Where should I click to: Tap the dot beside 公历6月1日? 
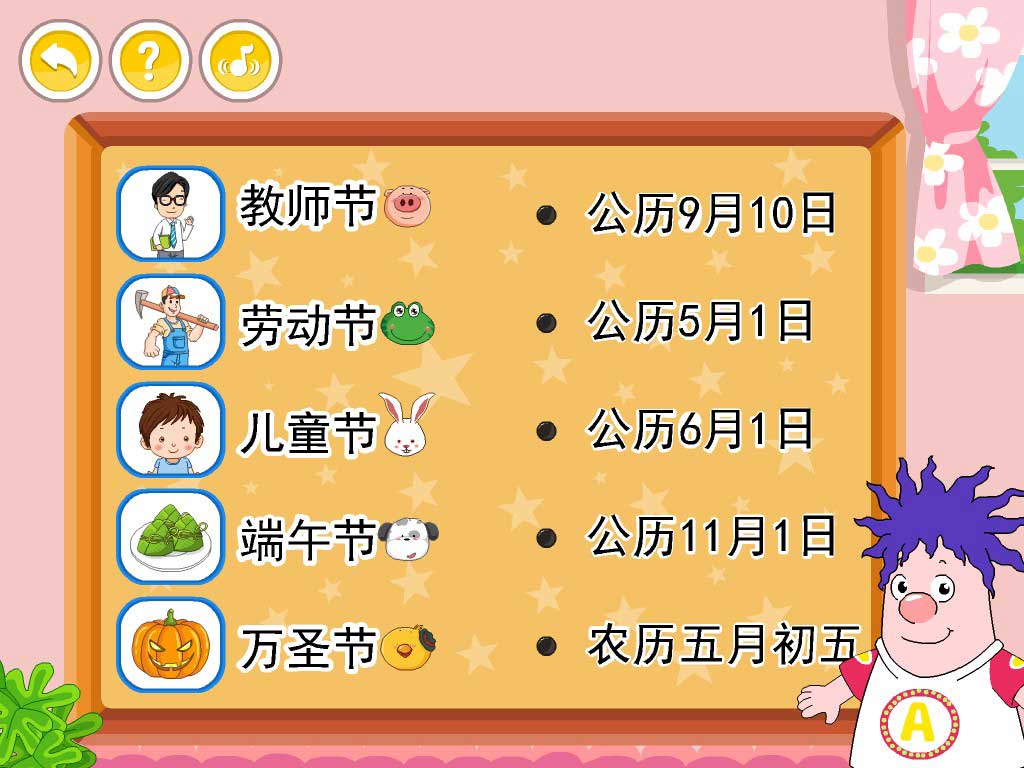tap(546, 430)
